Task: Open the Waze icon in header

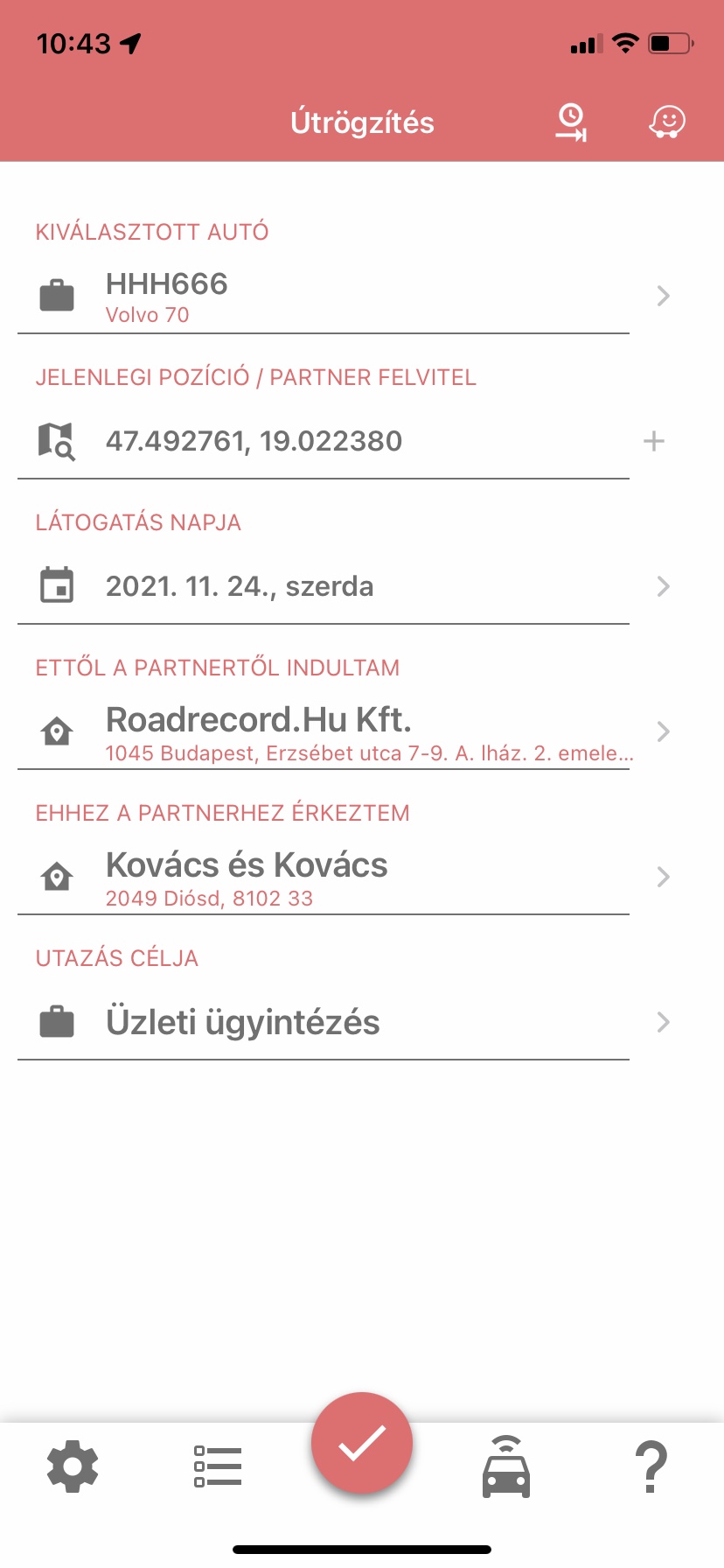Action: (x=667, y=122)
